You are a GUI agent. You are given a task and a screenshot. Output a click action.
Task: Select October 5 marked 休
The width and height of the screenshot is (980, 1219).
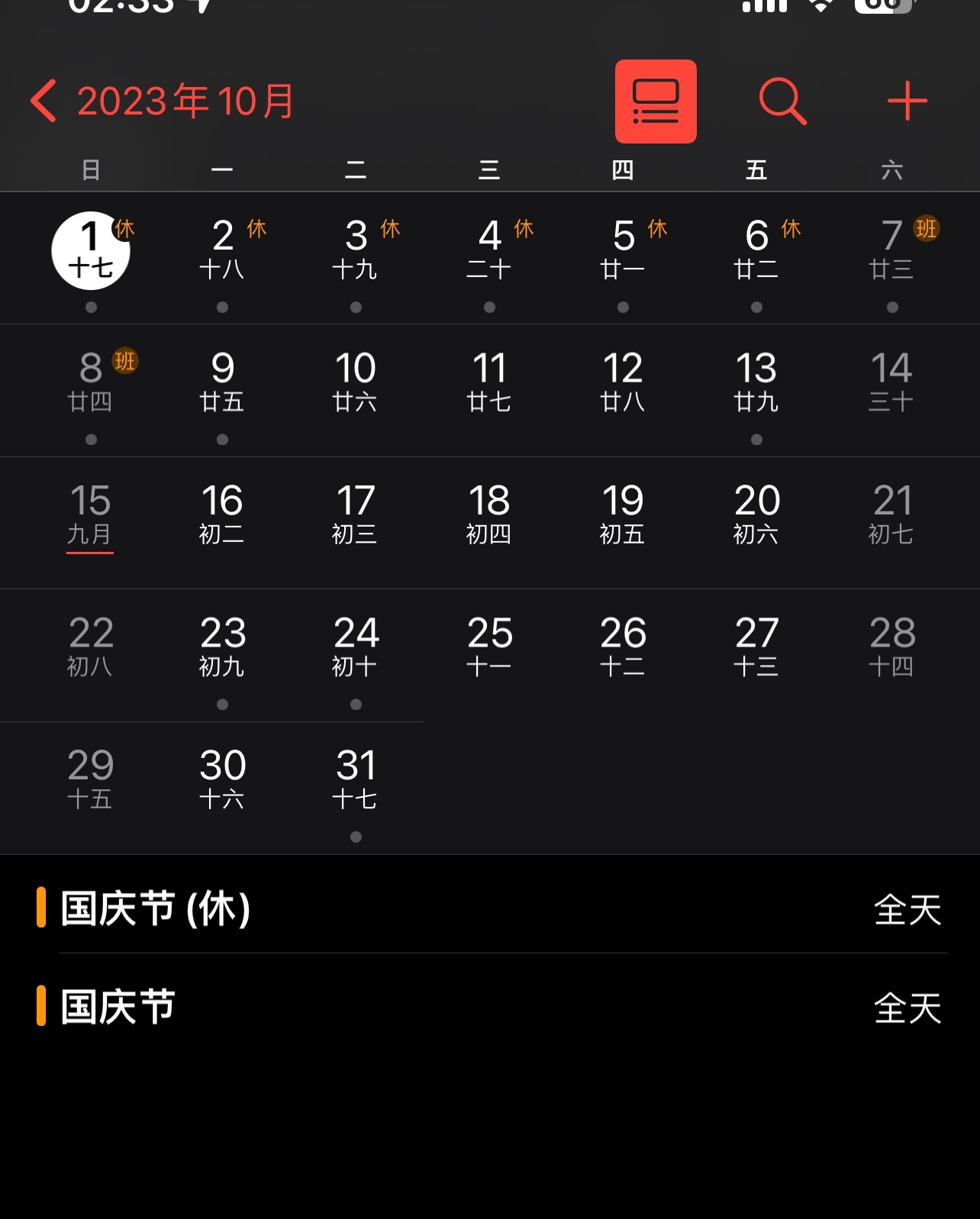point(623,250)
